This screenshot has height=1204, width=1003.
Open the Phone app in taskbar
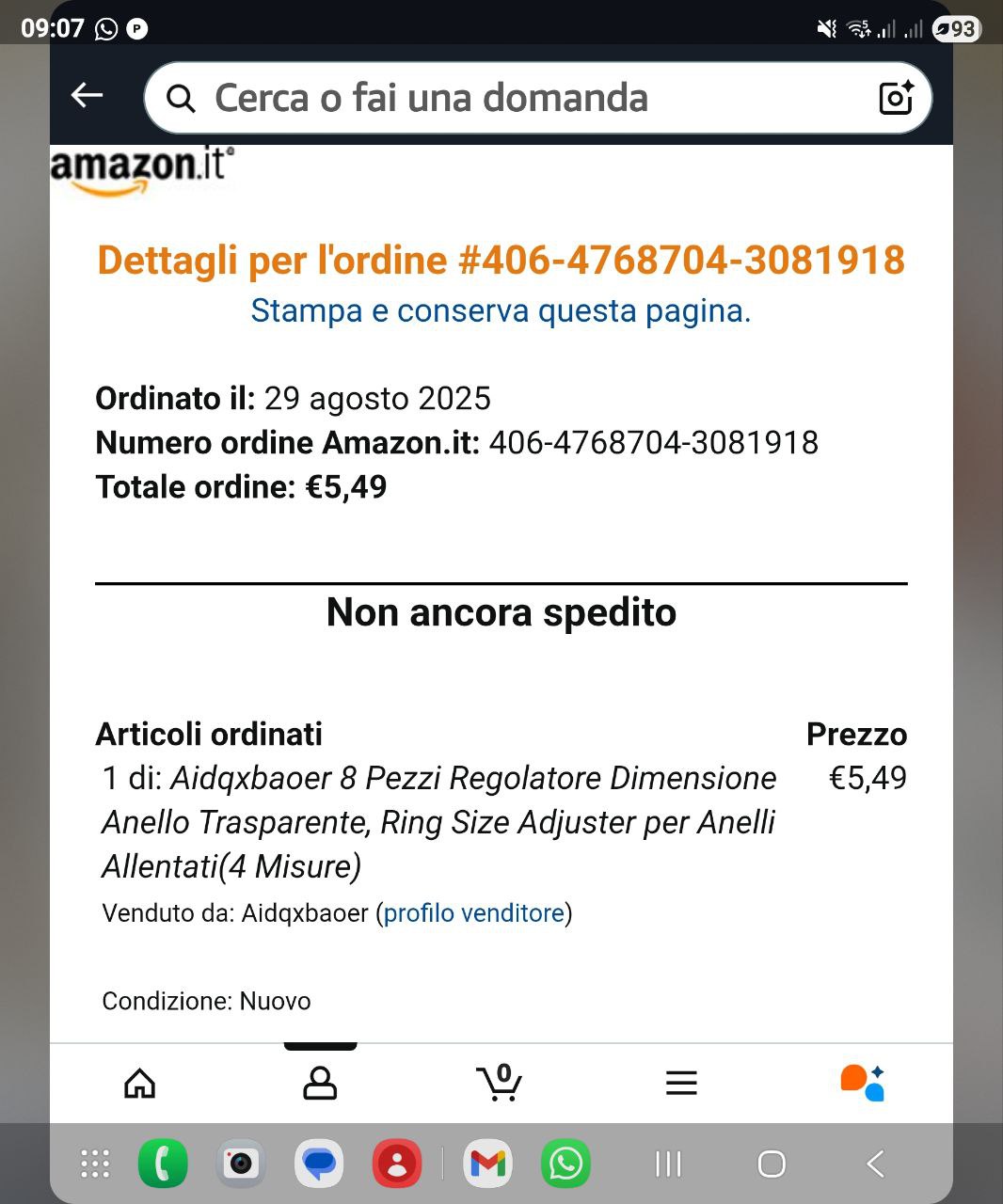pos(163,1164)
